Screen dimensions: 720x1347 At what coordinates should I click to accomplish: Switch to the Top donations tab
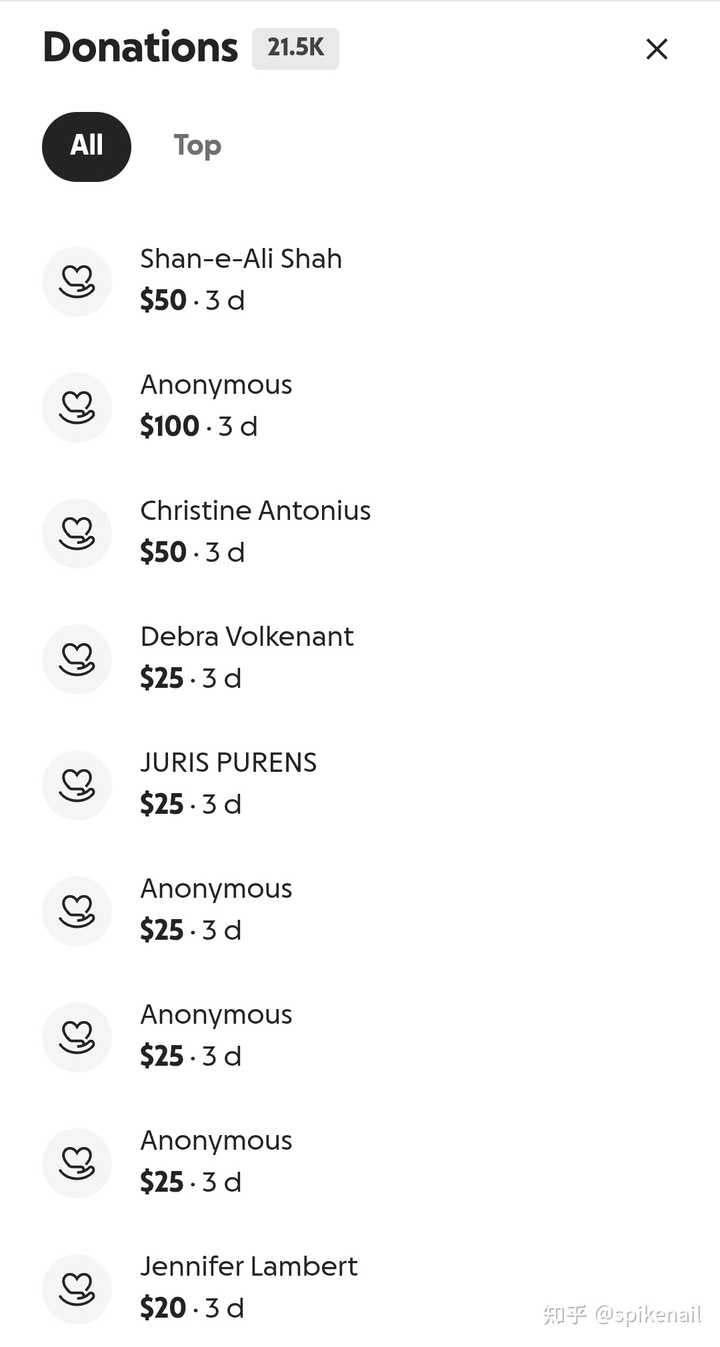[x=197, y=146]
